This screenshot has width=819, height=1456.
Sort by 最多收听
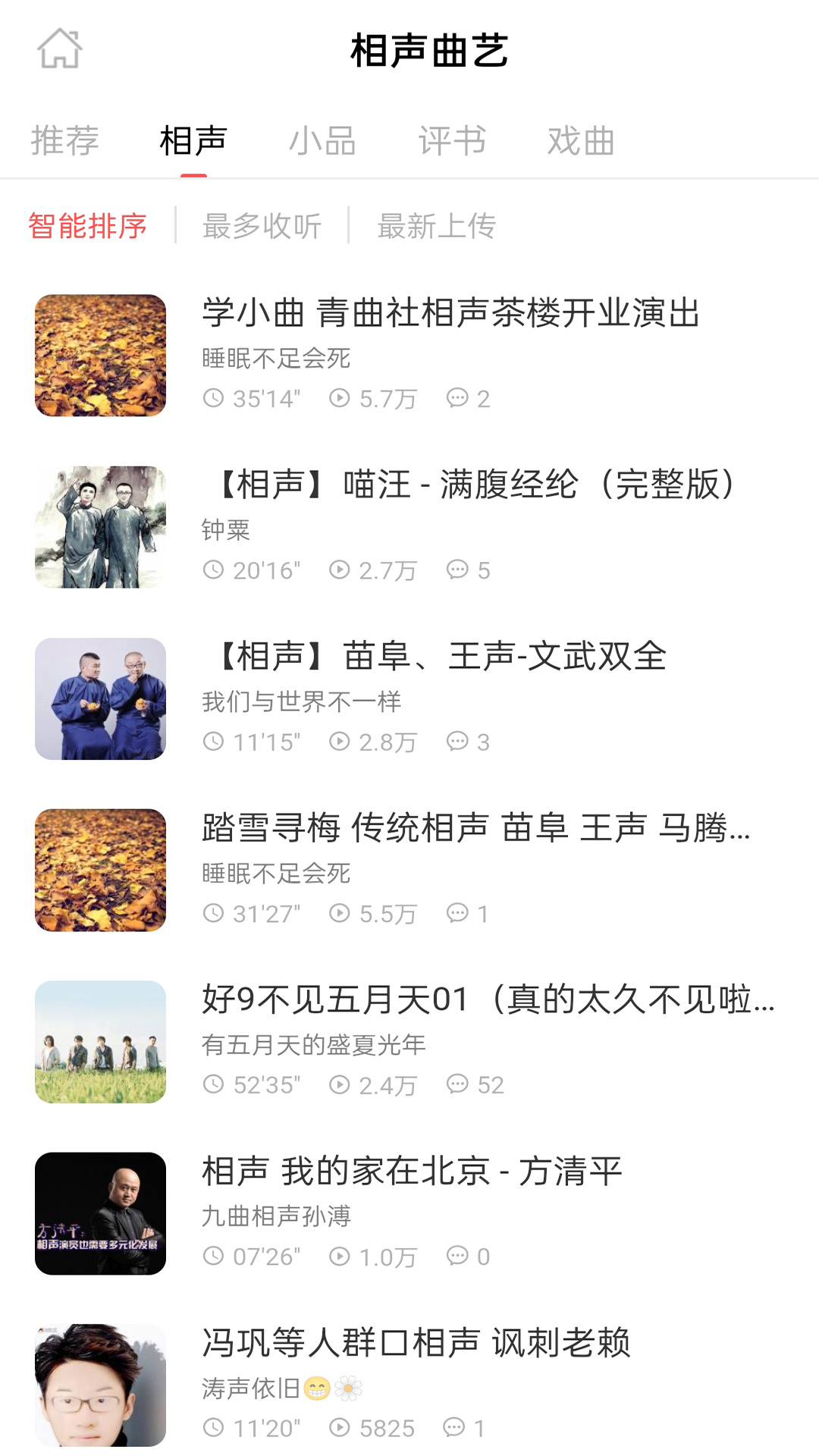click(262, 226)
